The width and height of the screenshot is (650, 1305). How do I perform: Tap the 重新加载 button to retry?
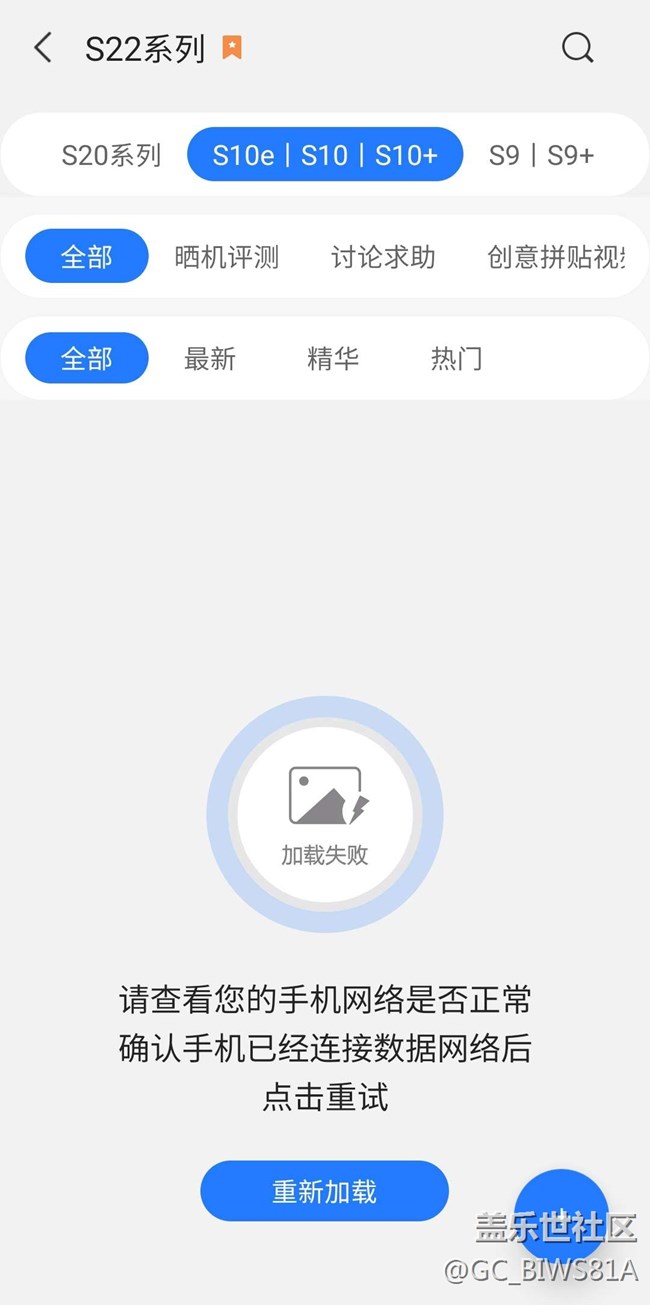point(325,1191)
